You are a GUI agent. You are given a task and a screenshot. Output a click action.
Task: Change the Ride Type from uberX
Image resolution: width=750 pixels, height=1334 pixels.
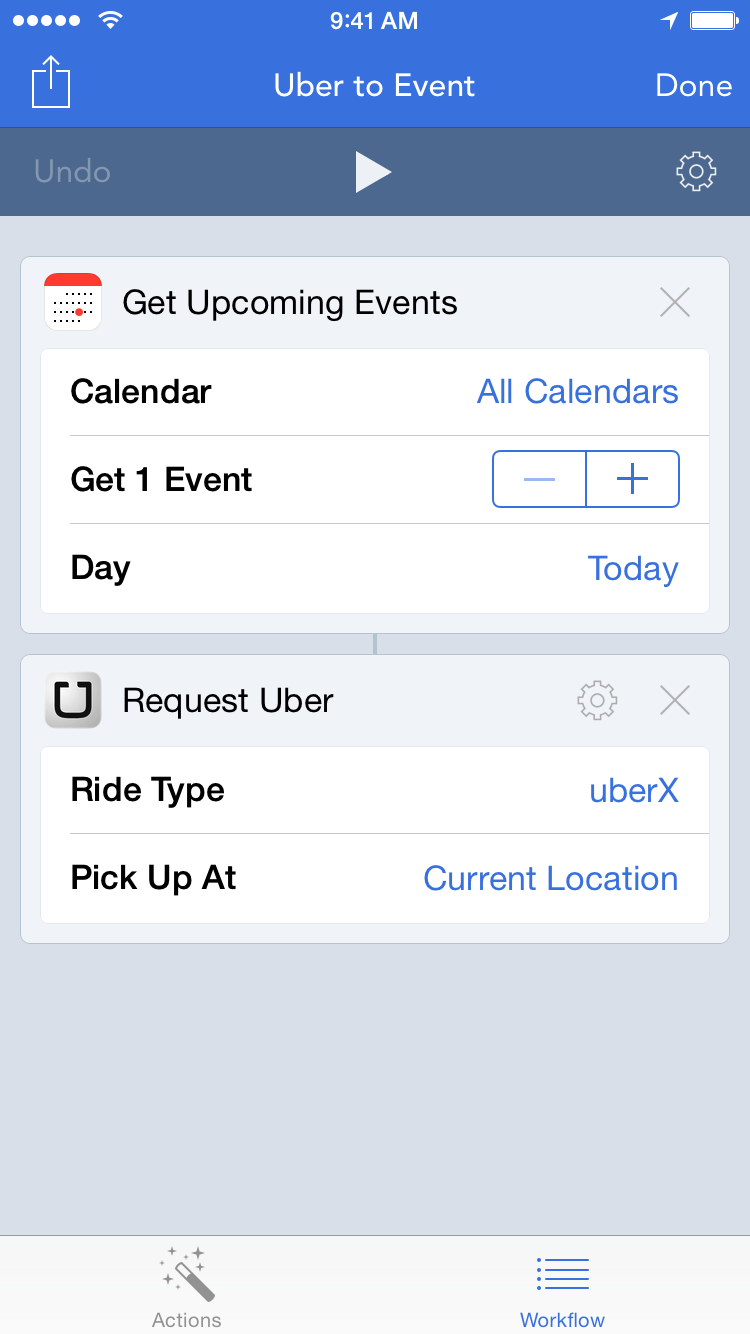click(634, 790)
